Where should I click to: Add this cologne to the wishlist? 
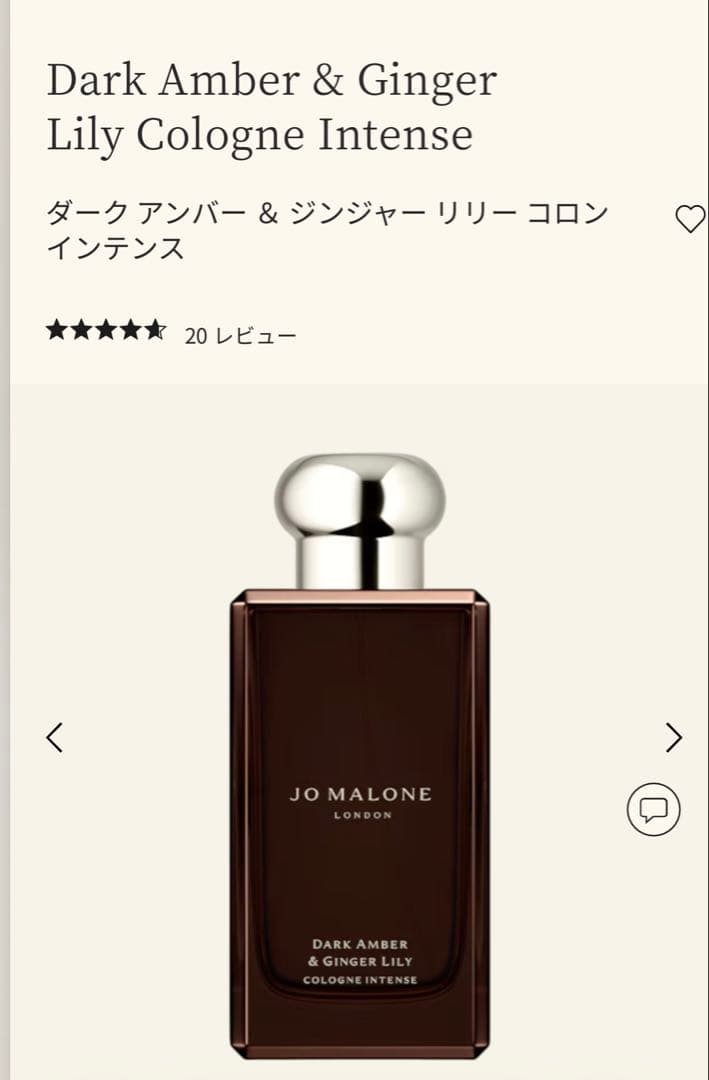point(690,219)
